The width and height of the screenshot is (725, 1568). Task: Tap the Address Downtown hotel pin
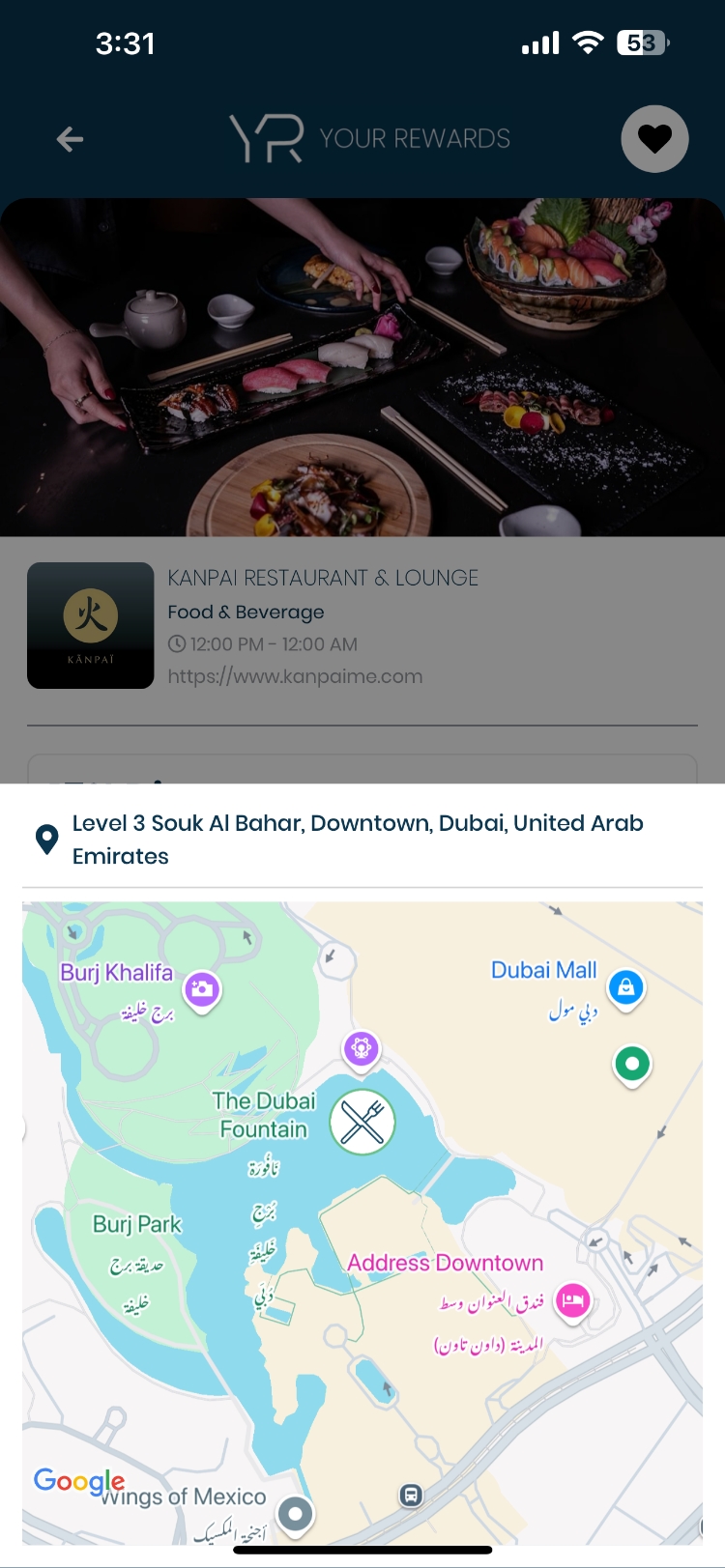[573, 1300]
